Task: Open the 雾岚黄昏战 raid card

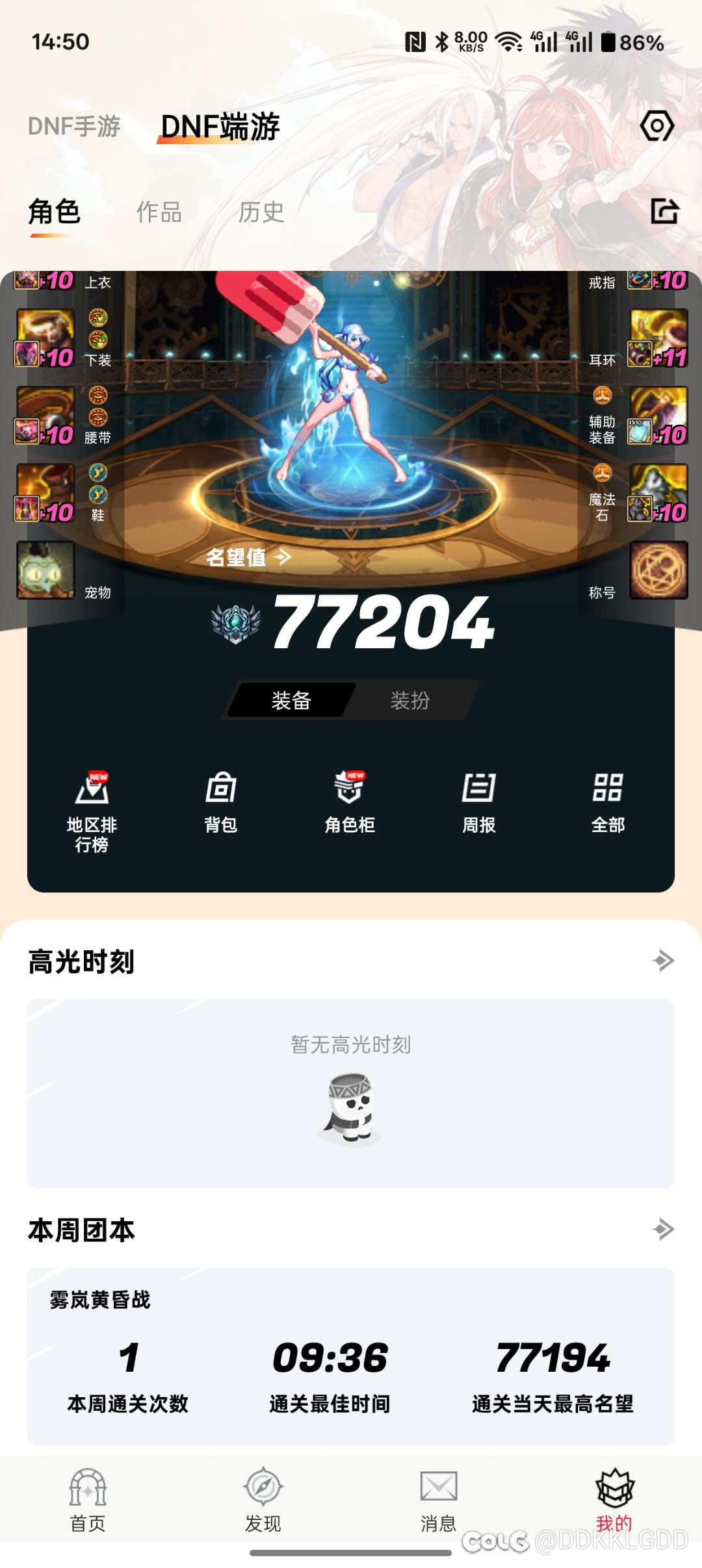Action: point(350,1356)
